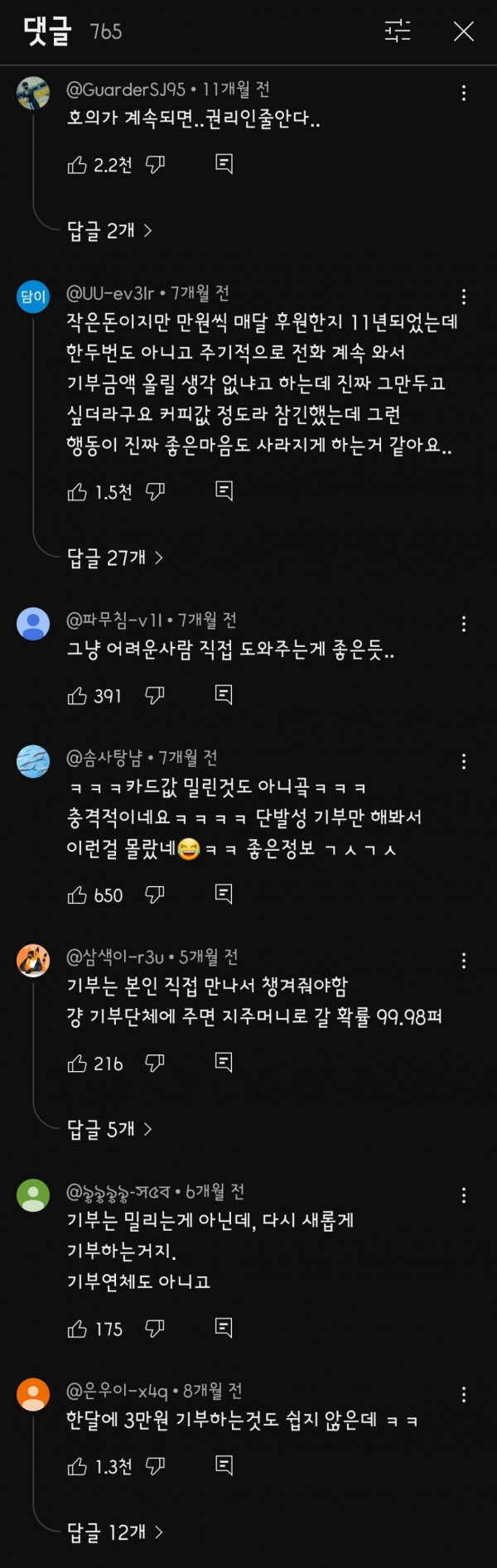Dislike the comment by @삼색이-r3u
The width and height of the screenshot is (497, 1568).
click(155, 1063)
